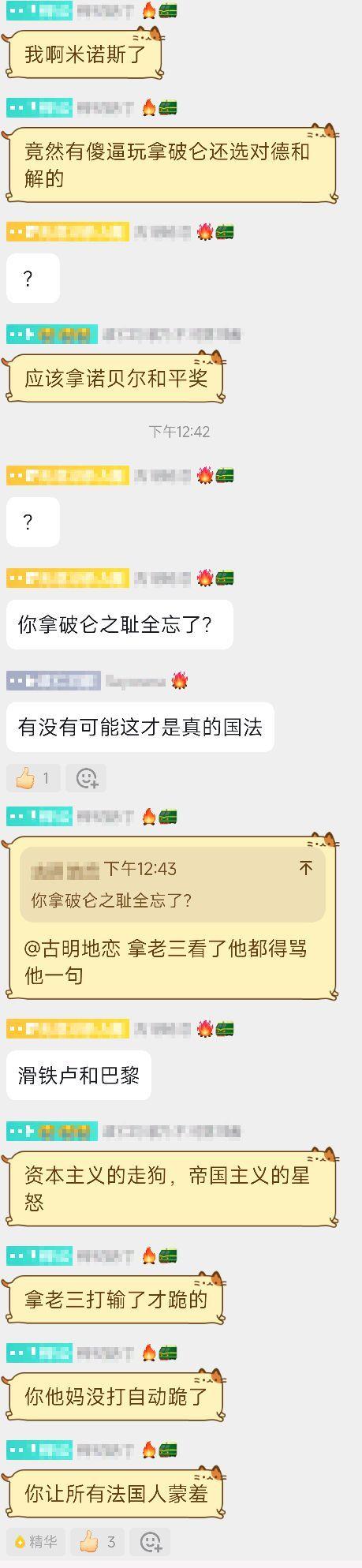
Task: Tap the 精华 chip under last message
Action: coord(35,1541)
